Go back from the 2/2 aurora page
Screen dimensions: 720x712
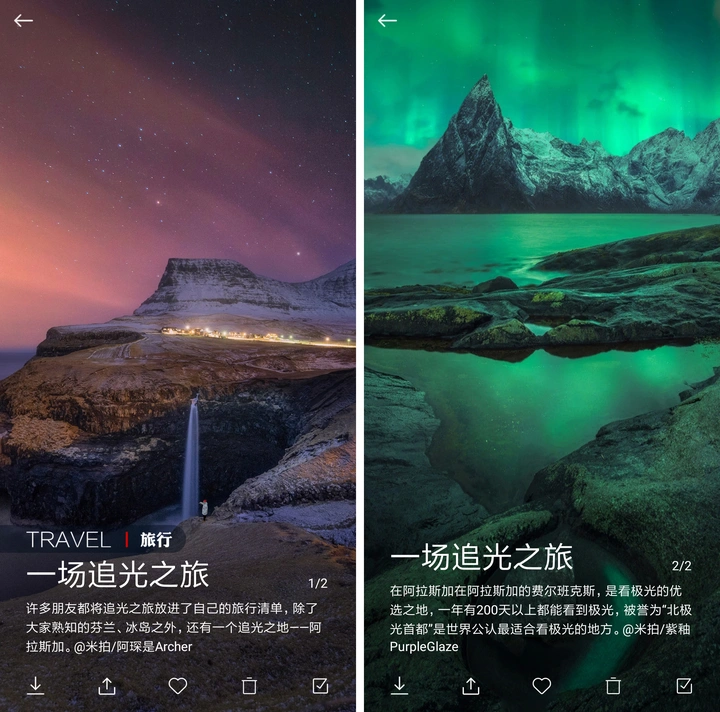(x=387, y=20)
